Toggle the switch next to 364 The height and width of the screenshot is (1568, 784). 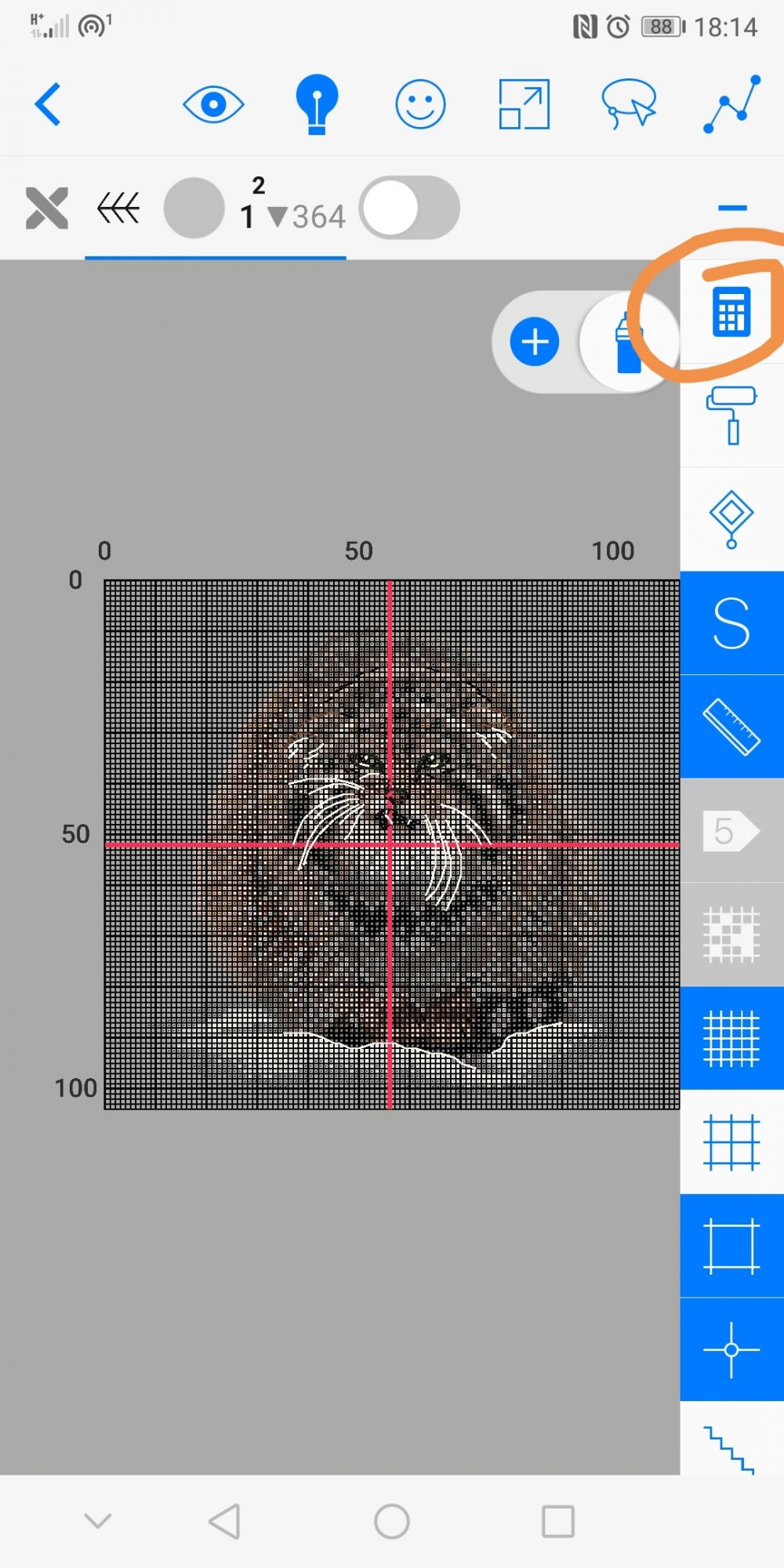tap(409, 209)
